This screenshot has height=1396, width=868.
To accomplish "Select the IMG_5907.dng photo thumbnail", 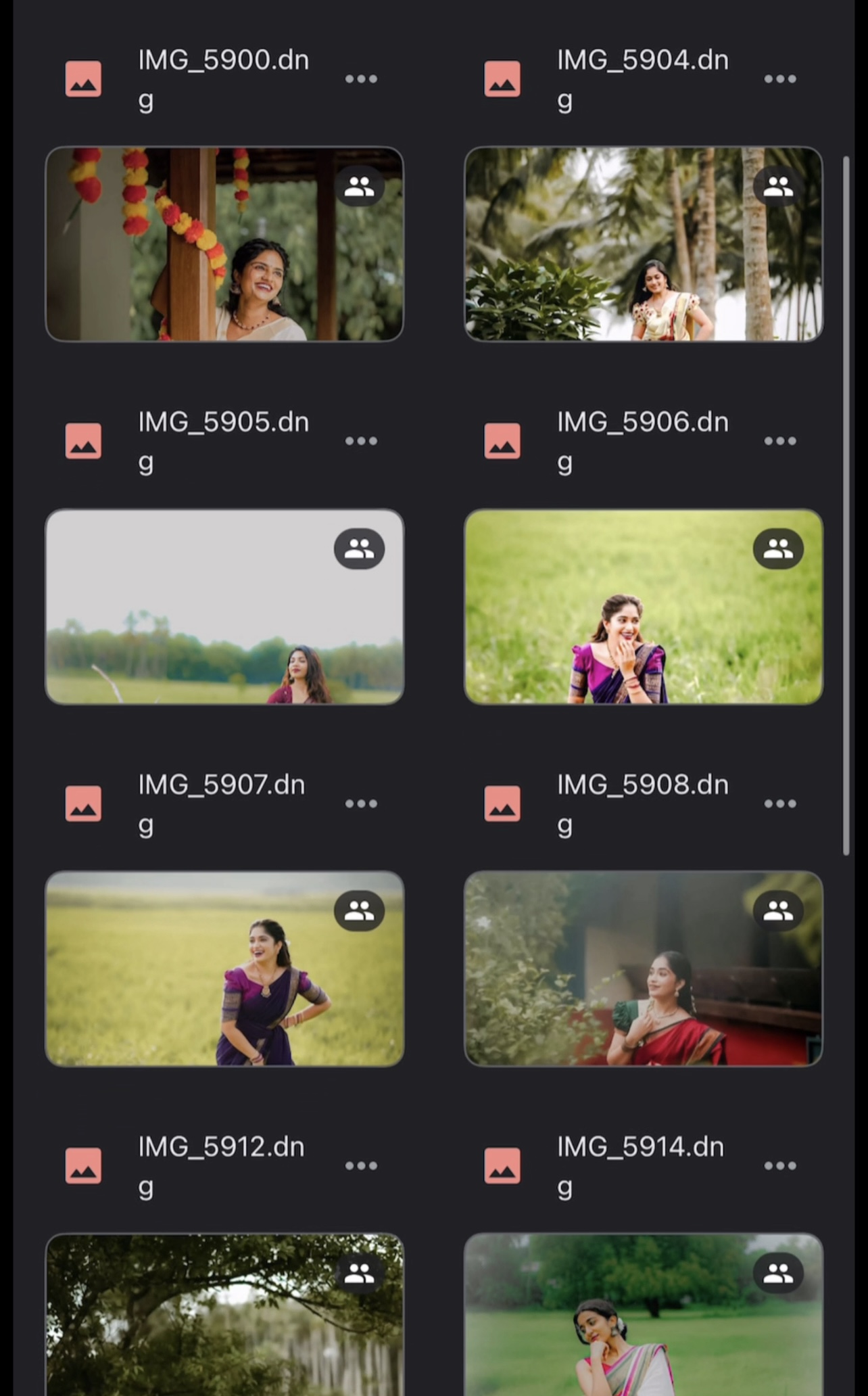I will click(x=224, y=969).
